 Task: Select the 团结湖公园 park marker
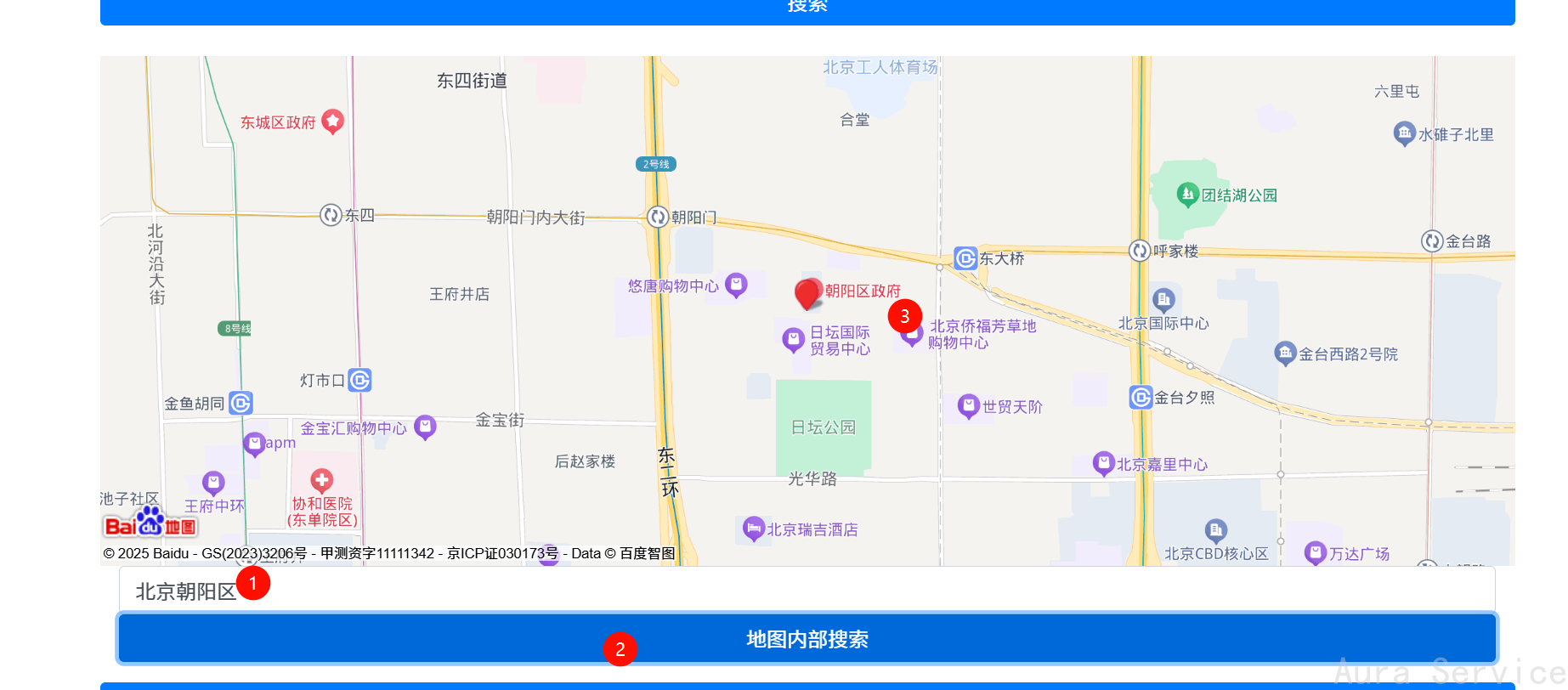click(x=1187, y=195)
